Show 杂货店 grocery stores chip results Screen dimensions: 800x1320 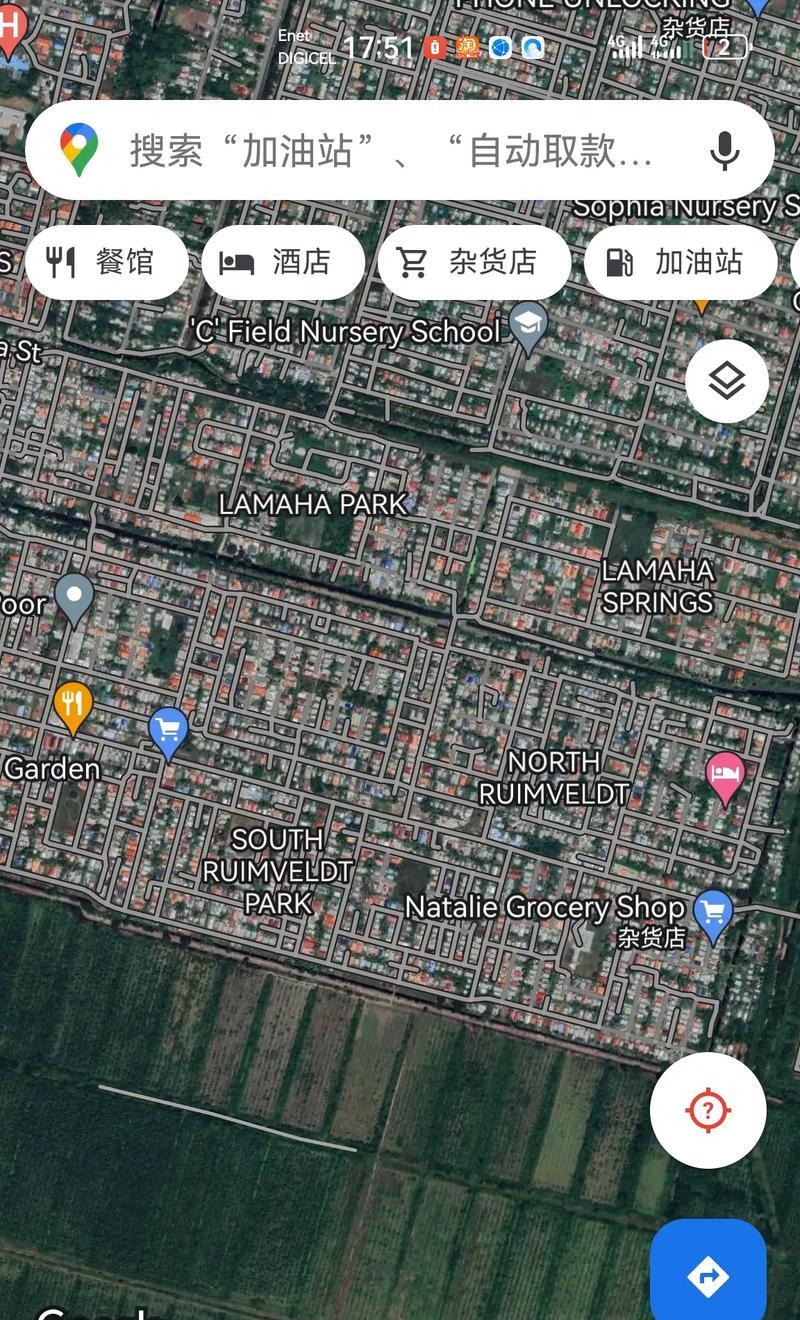474,262
